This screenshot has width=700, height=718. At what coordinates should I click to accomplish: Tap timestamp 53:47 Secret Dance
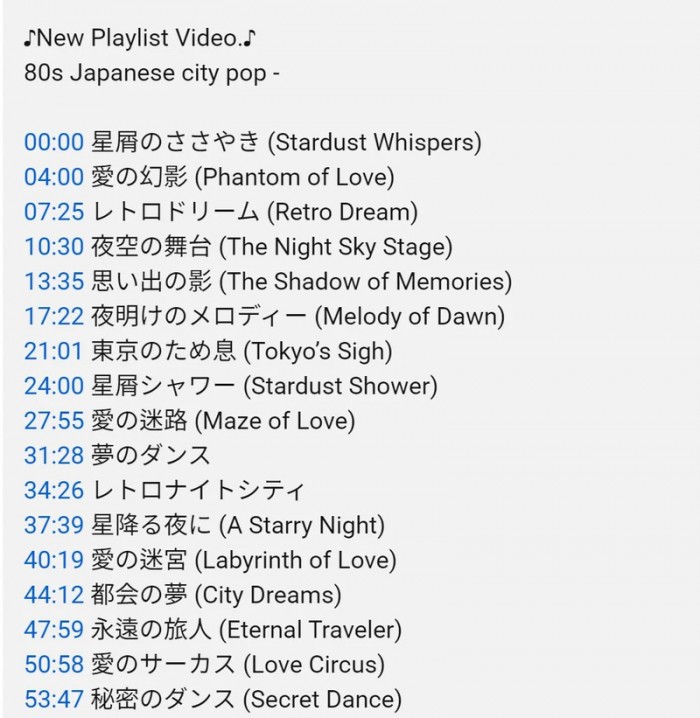[x=53, y=699]
